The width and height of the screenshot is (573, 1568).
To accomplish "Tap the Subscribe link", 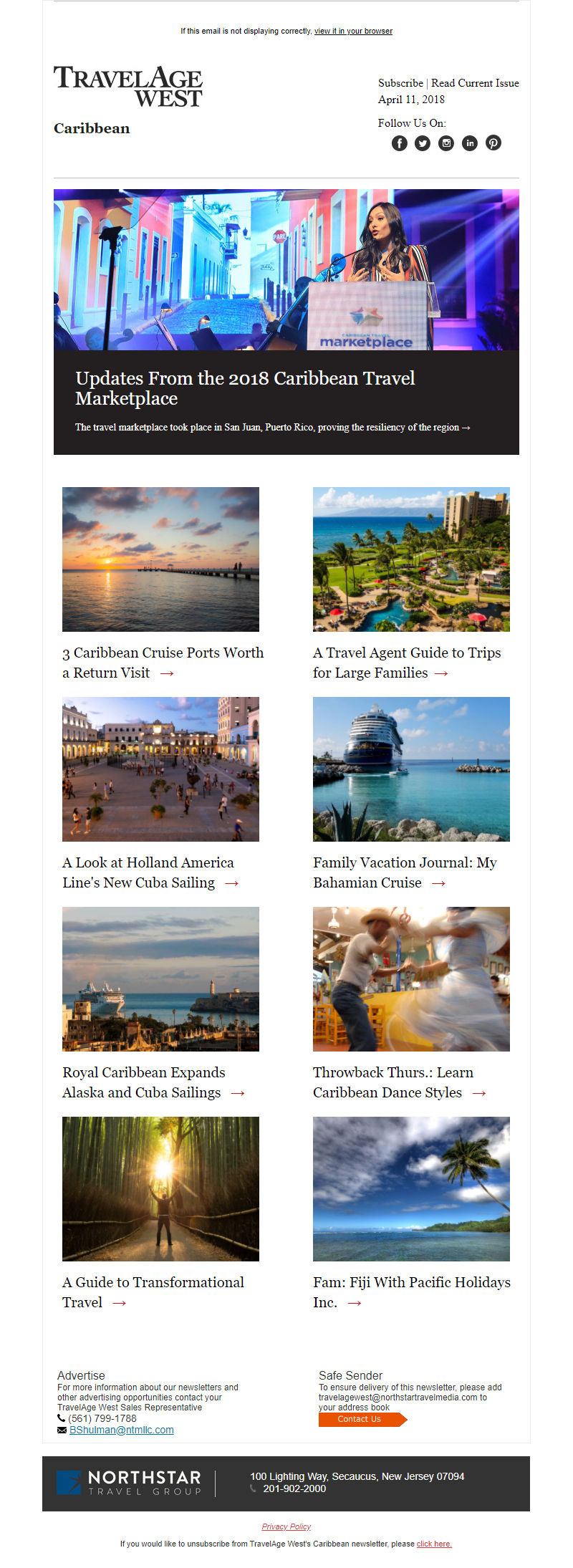I will coord(400,83).
